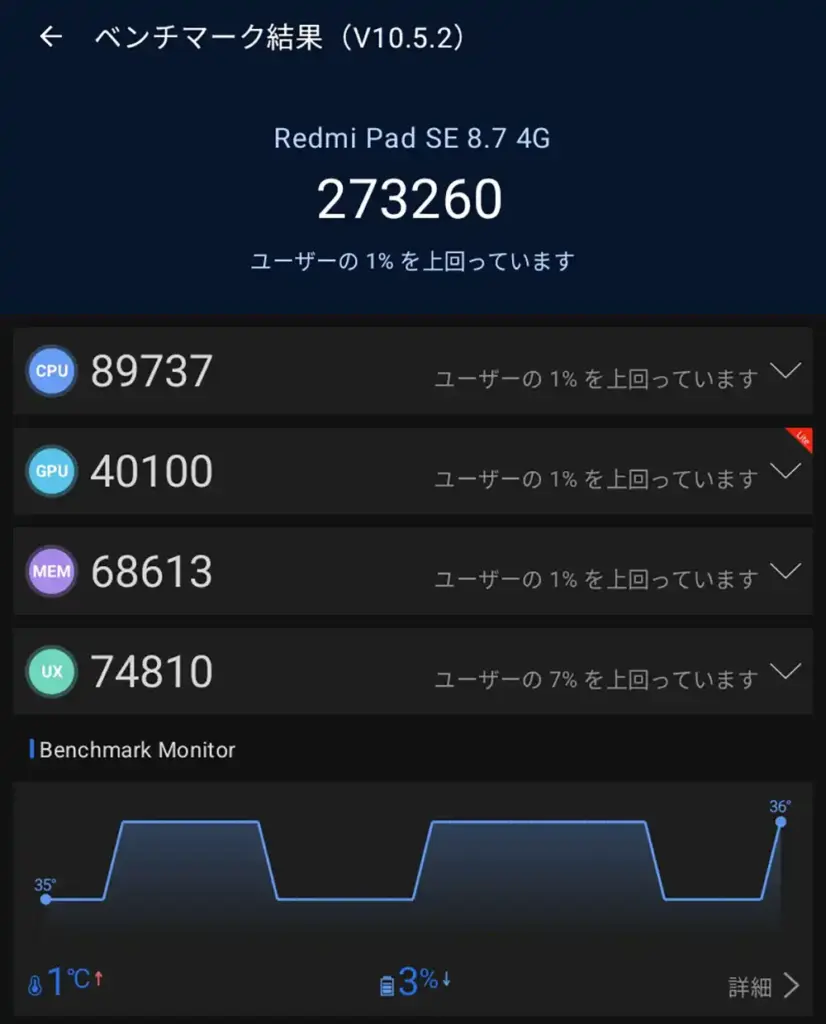
Task: Tap the back arrow at top left
Action: point(50,37)
